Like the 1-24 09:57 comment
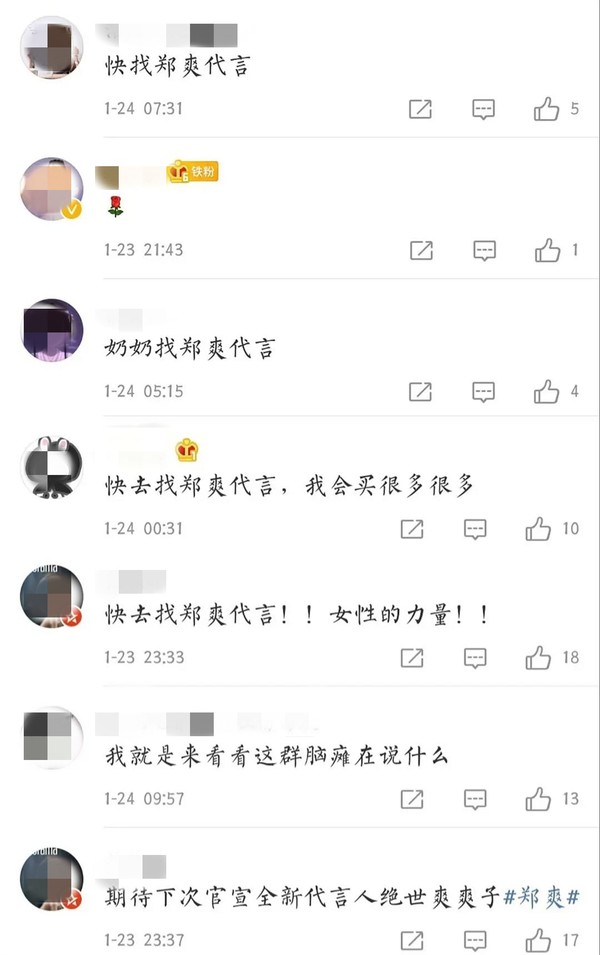 coord(538,799)
